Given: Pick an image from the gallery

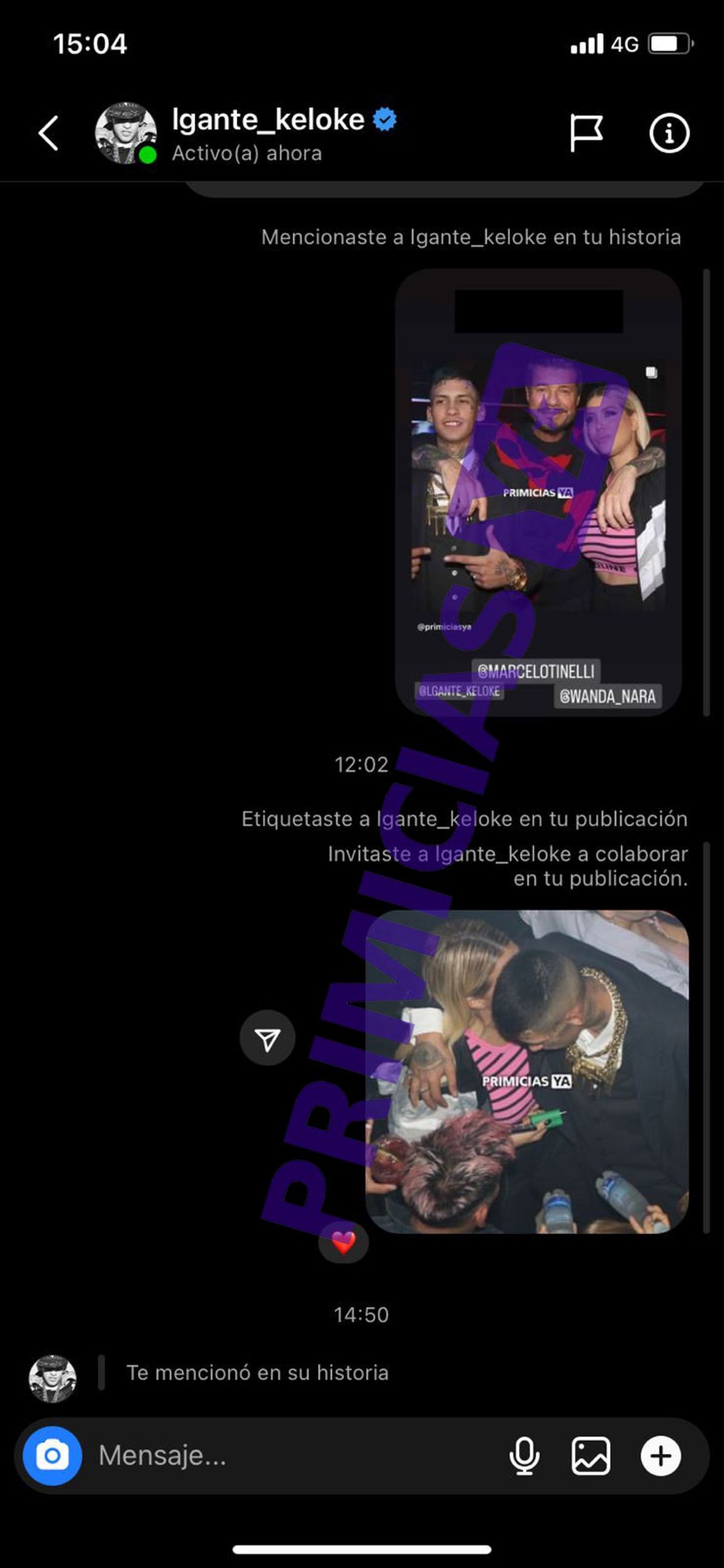Looking at the screenshot, I should (591, 1455).
